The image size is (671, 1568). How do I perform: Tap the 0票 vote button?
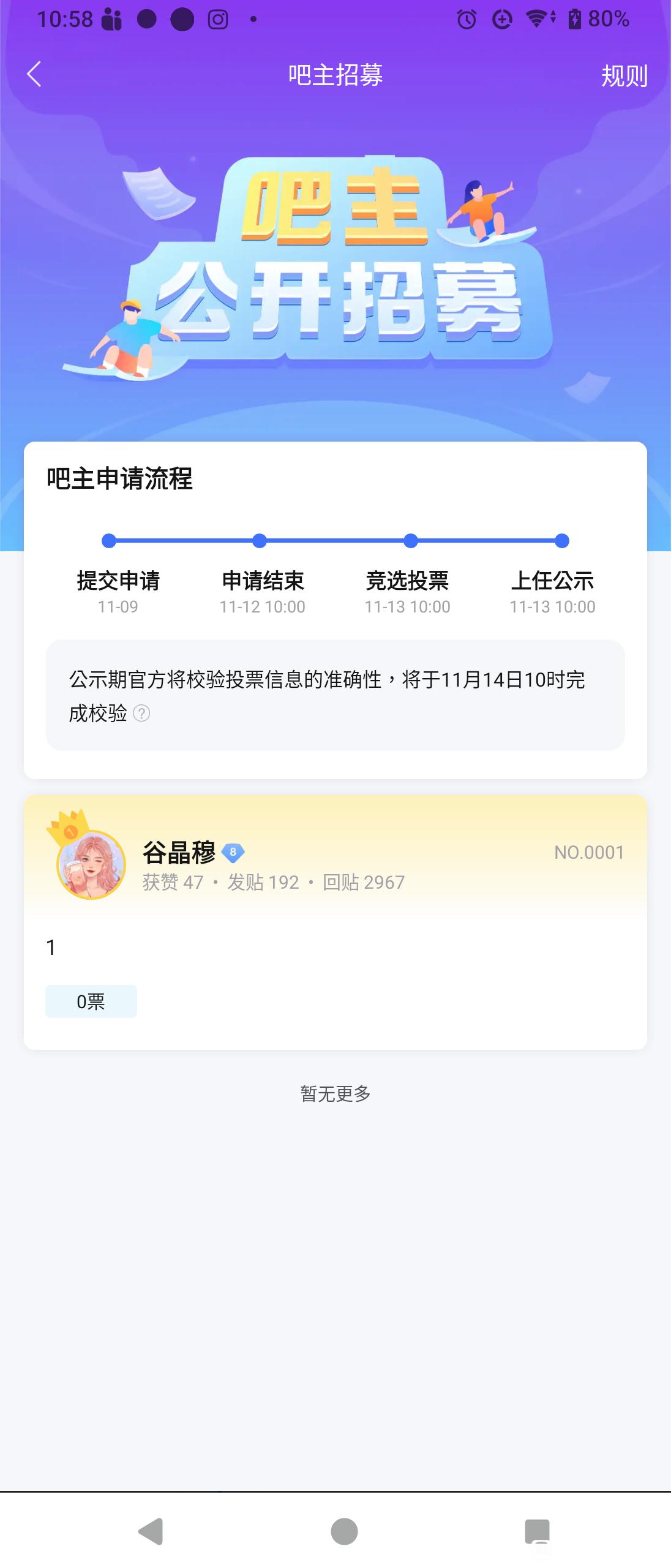pos(91,1001)
